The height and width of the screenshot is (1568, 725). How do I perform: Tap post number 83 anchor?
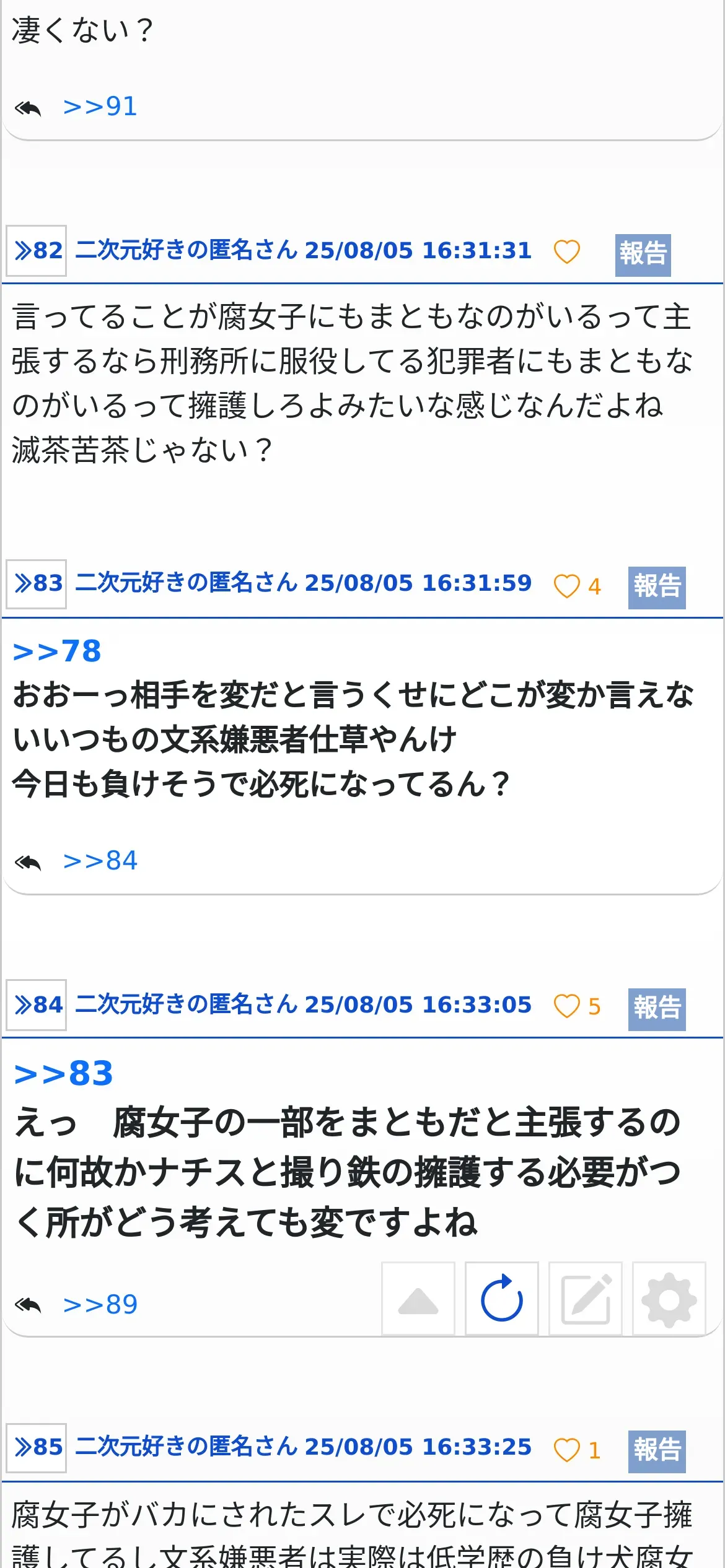pyautogui.click(x=37, y=584)
